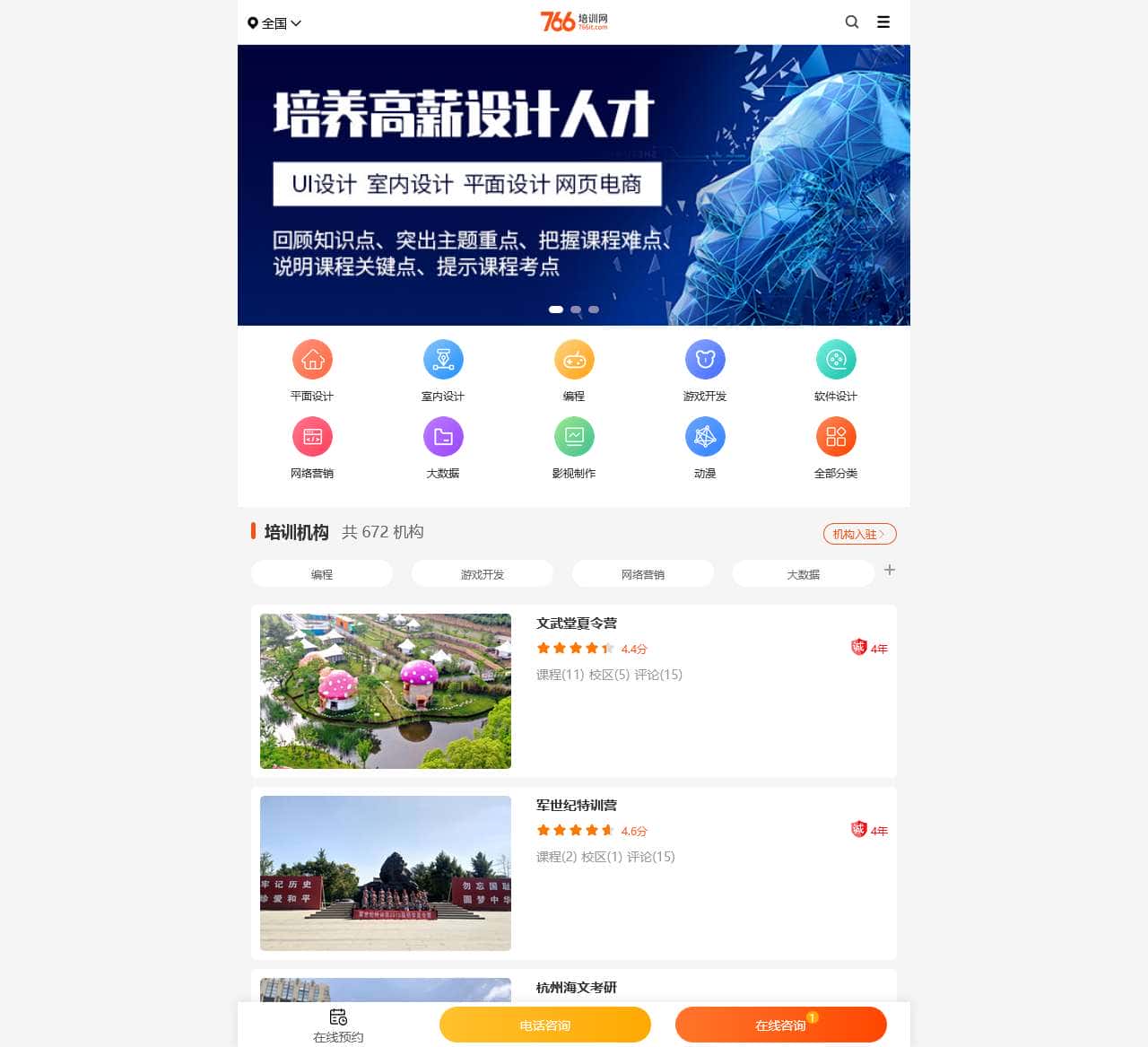
Task: Open the 游戏开发 category icon
Action: coord(705,361)
